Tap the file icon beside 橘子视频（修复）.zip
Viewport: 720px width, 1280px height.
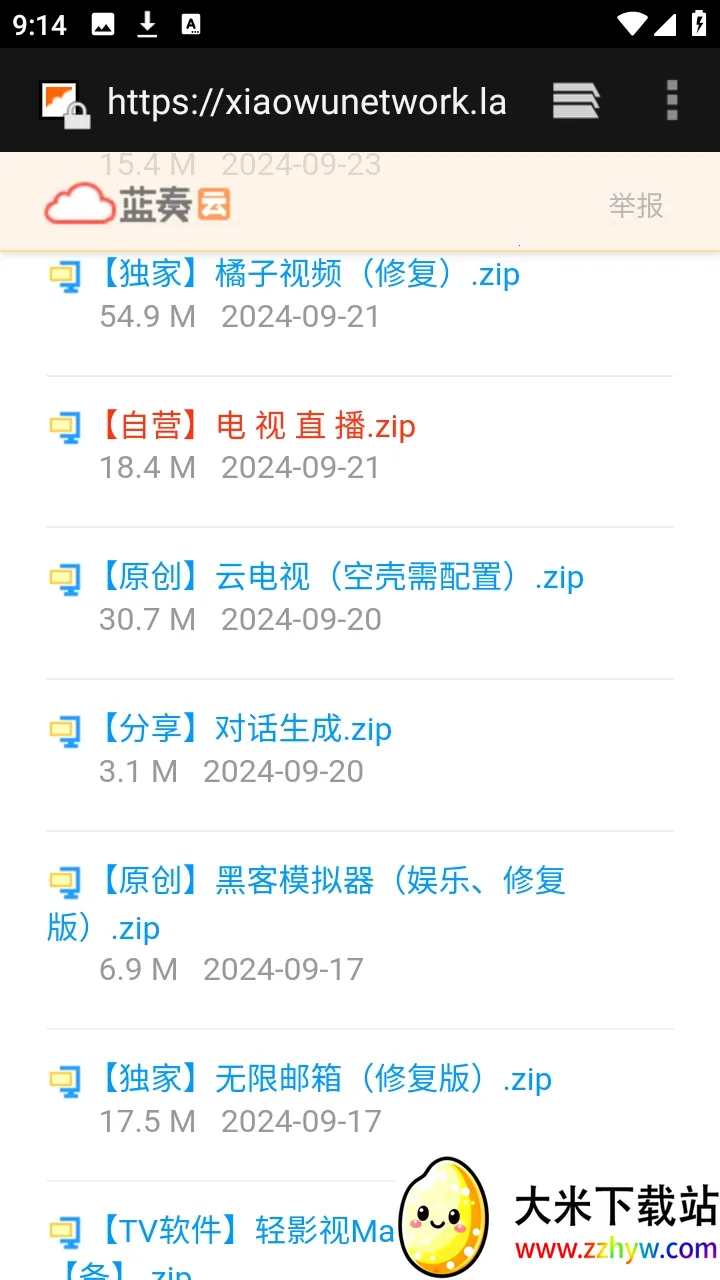click(64, 277)
